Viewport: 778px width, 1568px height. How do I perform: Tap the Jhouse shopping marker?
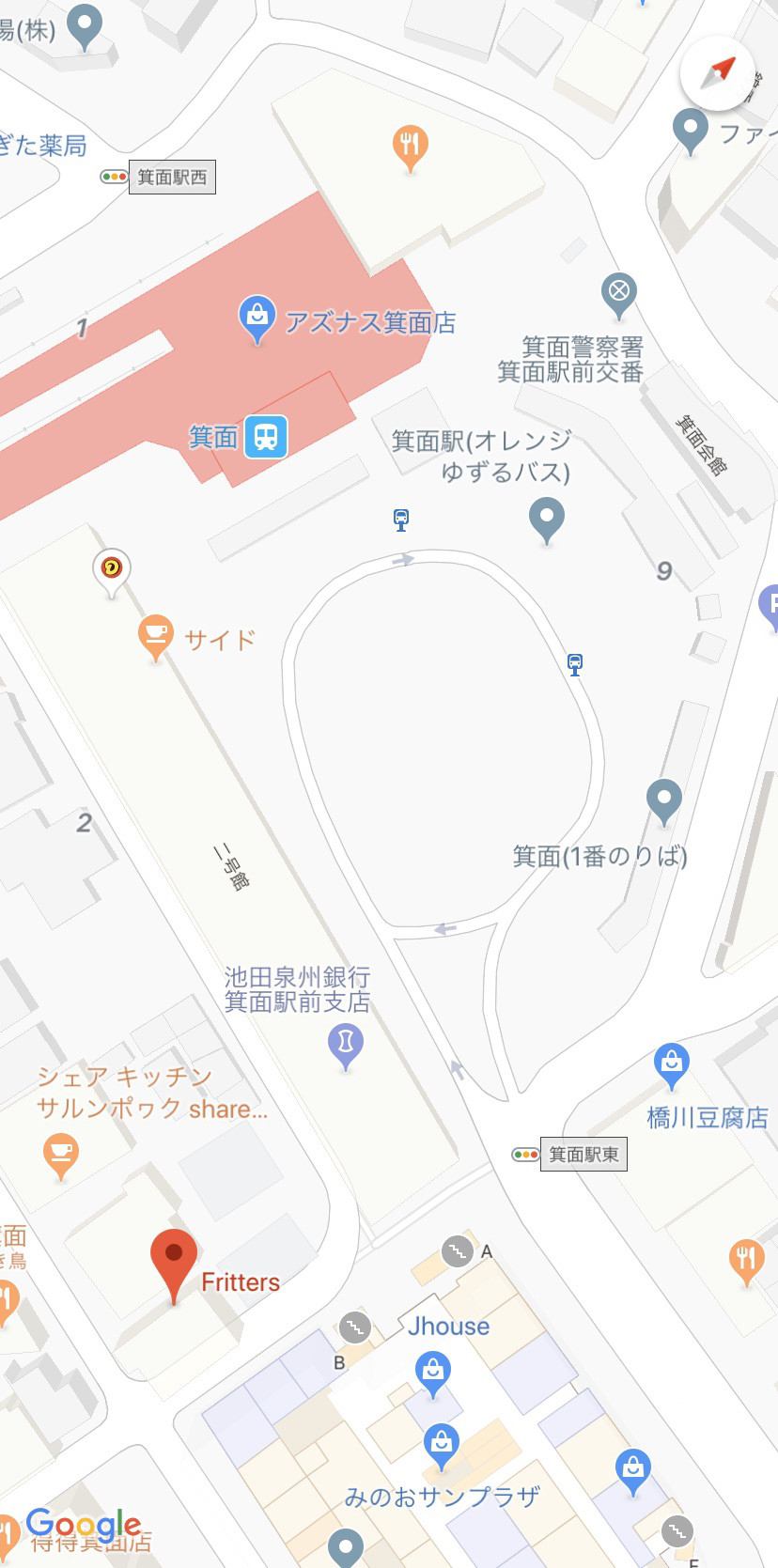click(432, 1371)
